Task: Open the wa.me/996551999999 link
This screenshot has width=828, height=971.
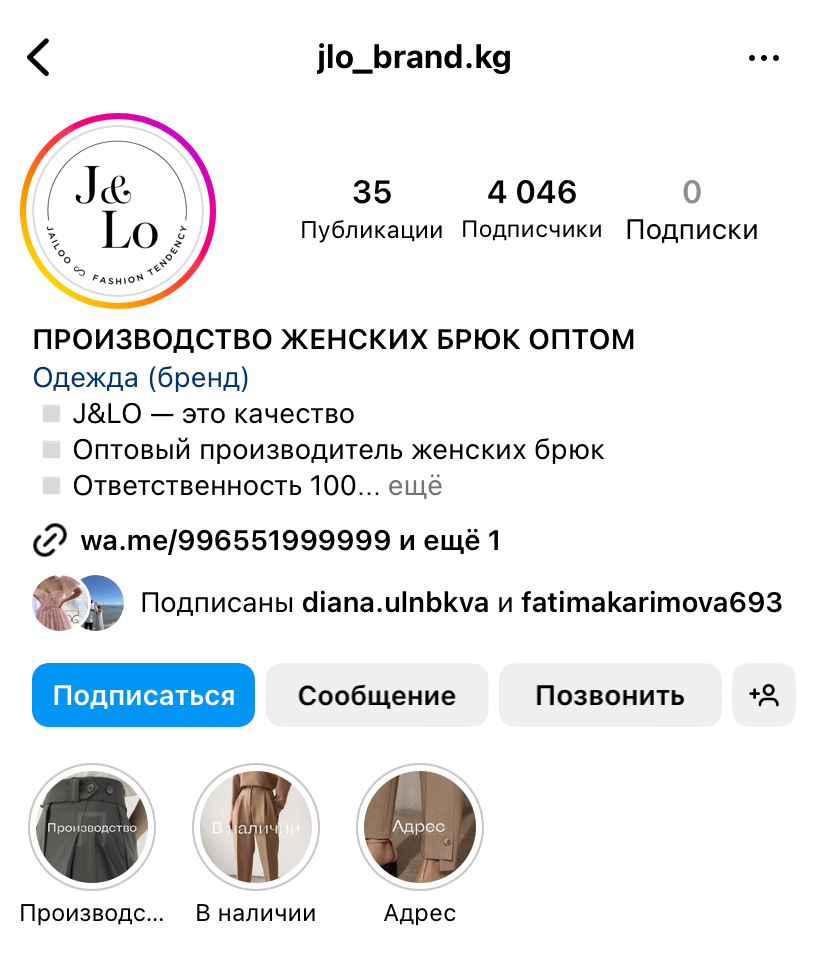Action: [235, 542]
